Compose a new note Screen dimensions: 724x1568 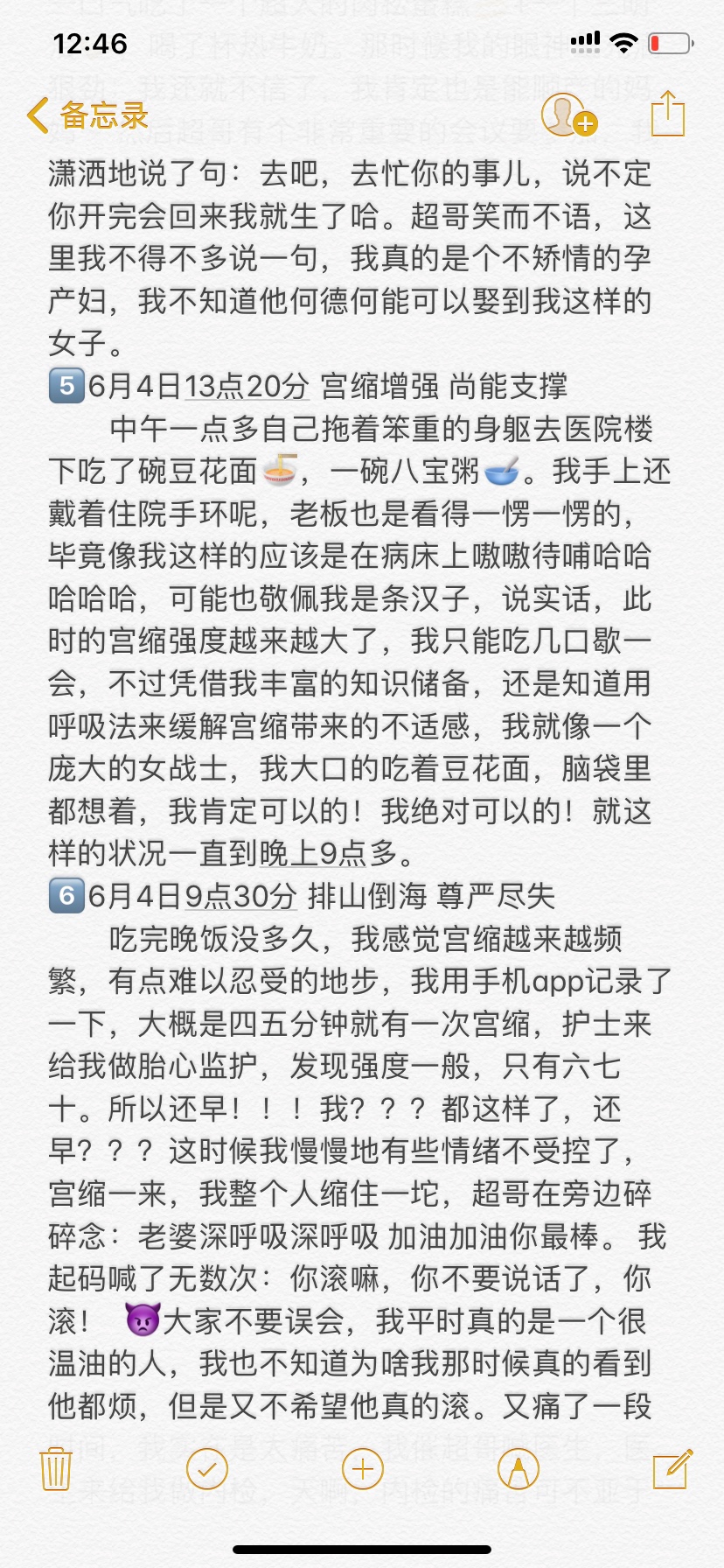(x=672, y=1469)
